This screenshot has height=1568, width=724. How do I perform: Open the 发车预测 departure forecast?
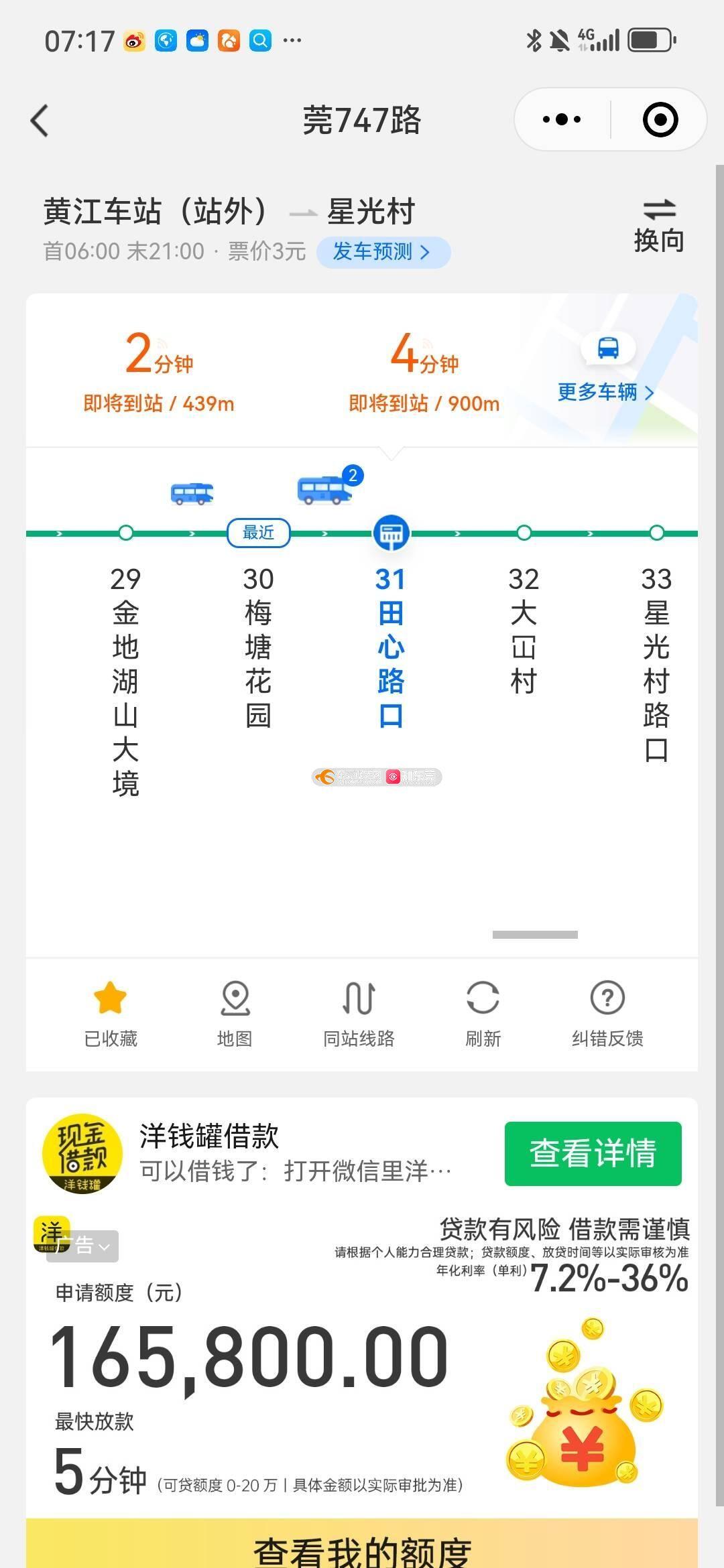[382, 252]
